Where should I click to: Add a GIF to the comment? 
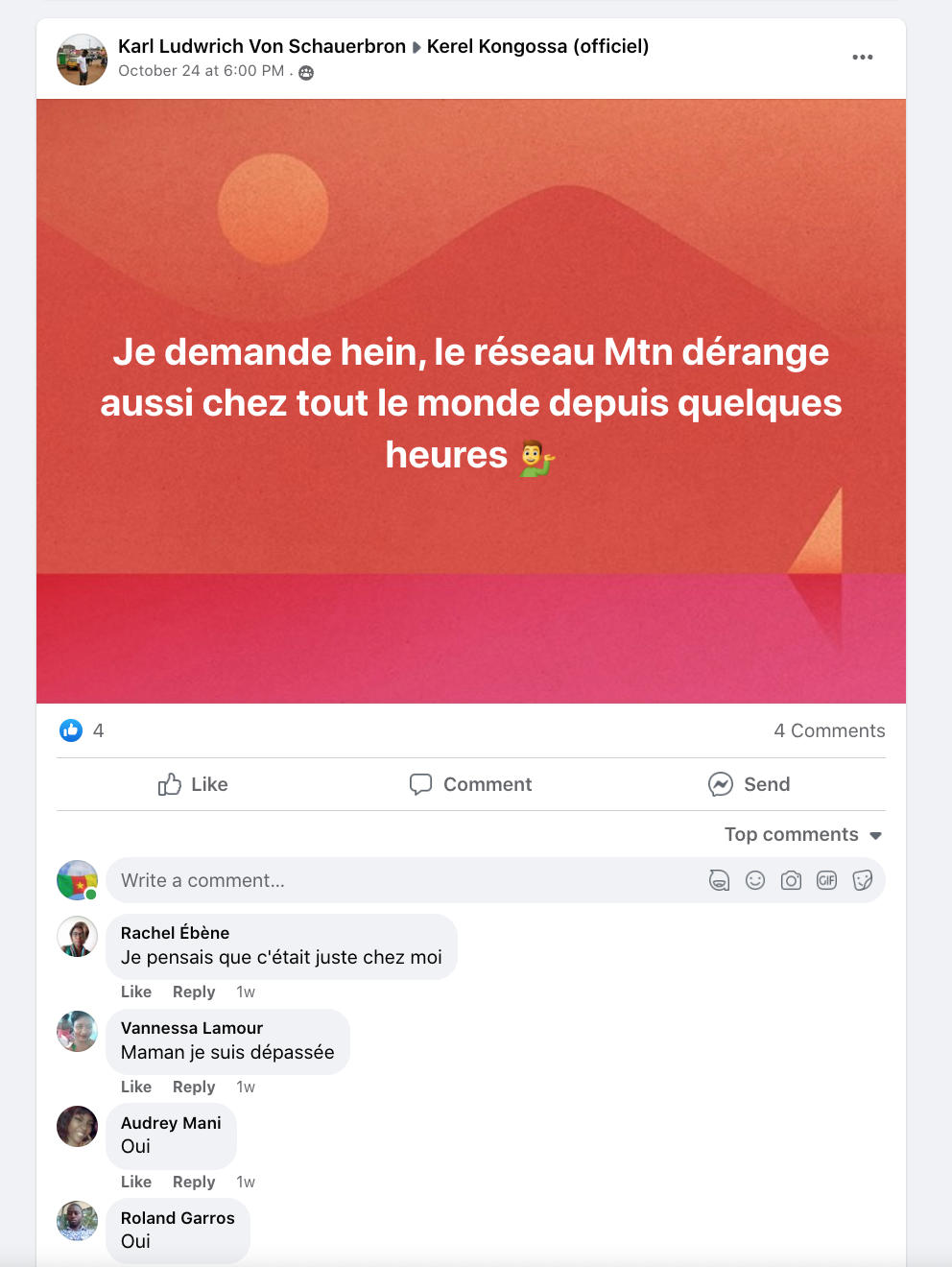[x=826, y=880]
